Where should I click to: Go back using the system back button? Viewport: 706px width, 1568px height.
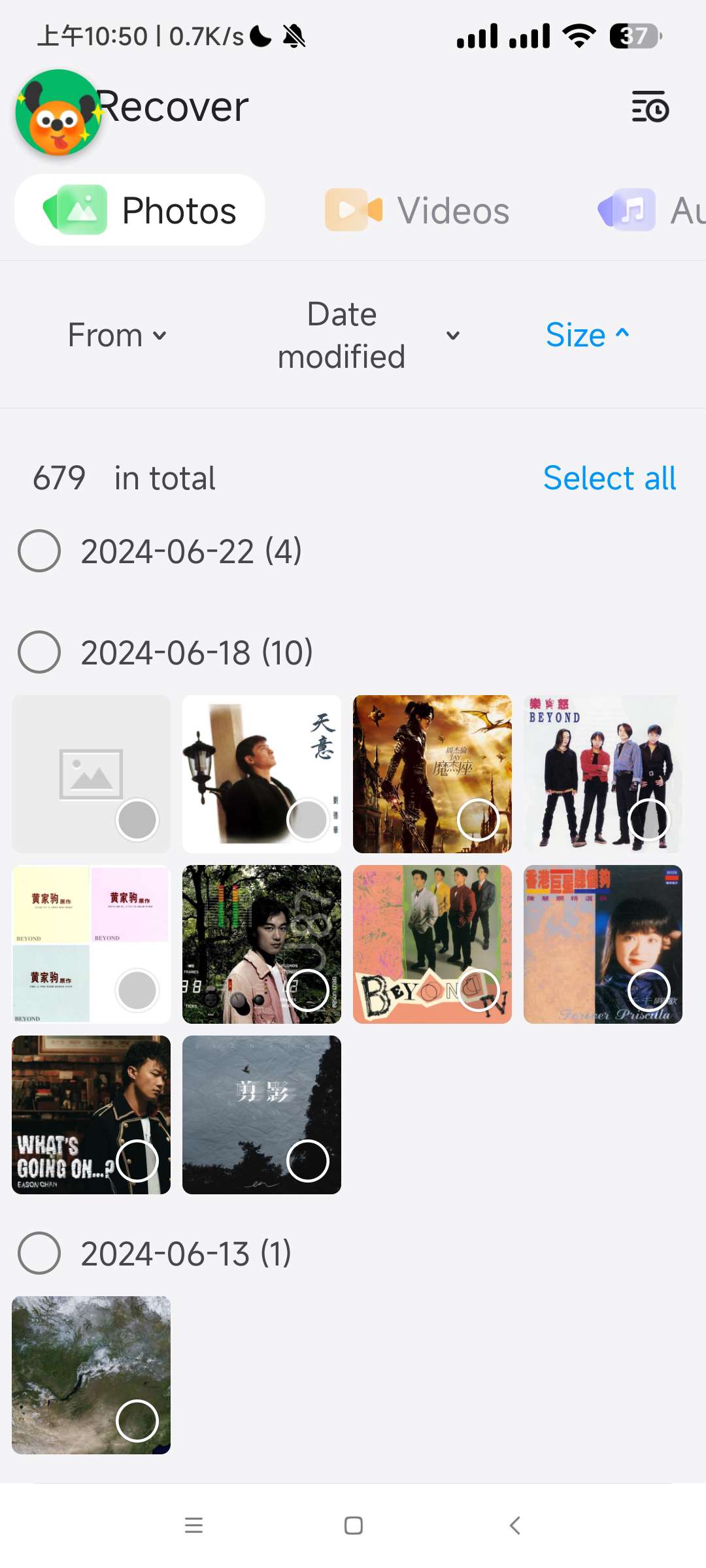click(x=514, y=1526)
